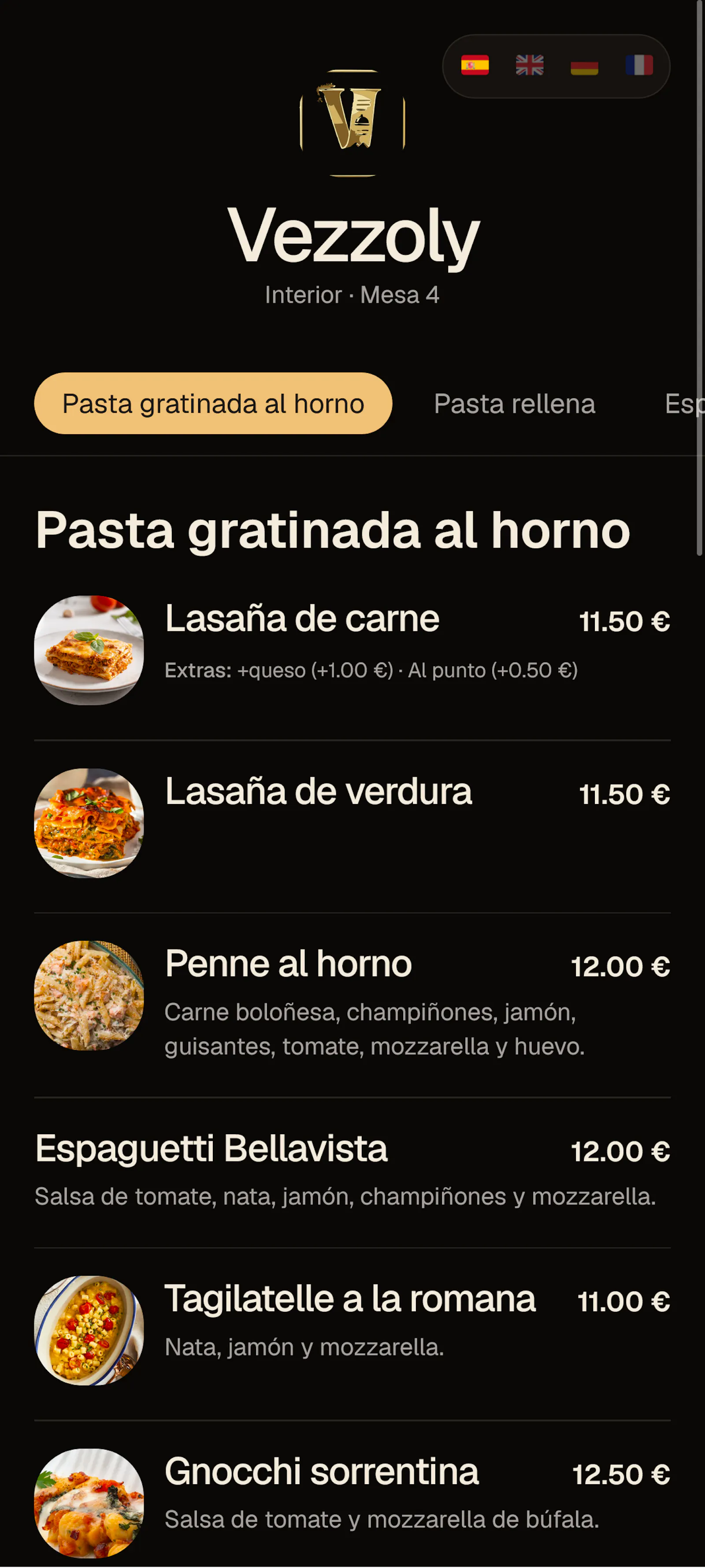
Task: View details of Penne al horno
Action: pyautogui.click(x=352, y=996)
